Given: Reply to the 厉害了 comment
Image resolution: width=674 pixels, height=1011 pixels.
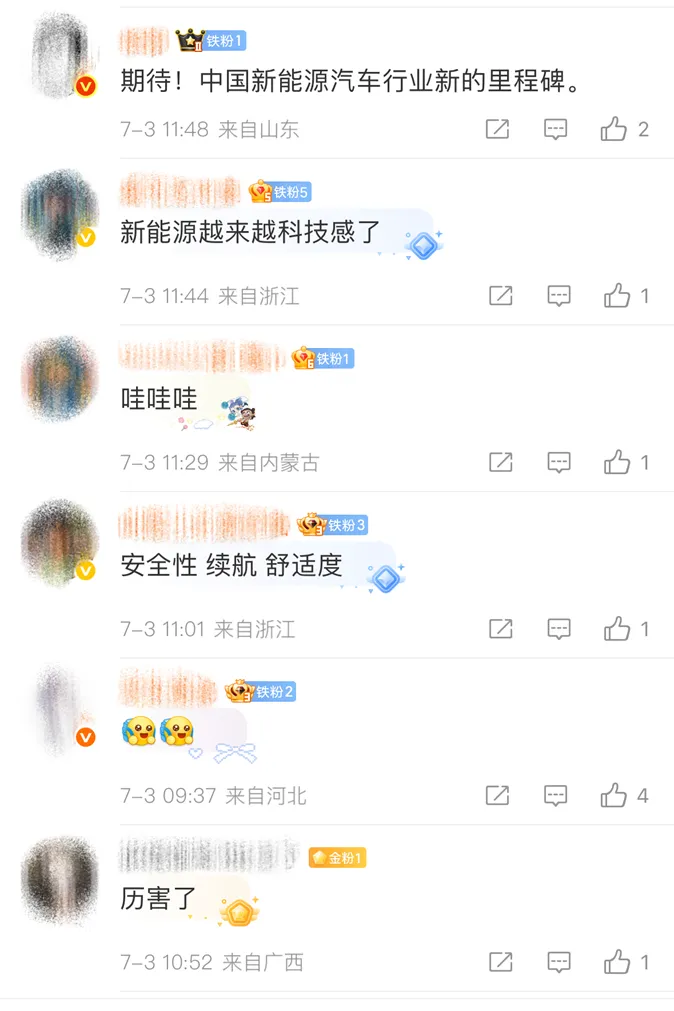Looking at the screenshot, I should 558,962.
